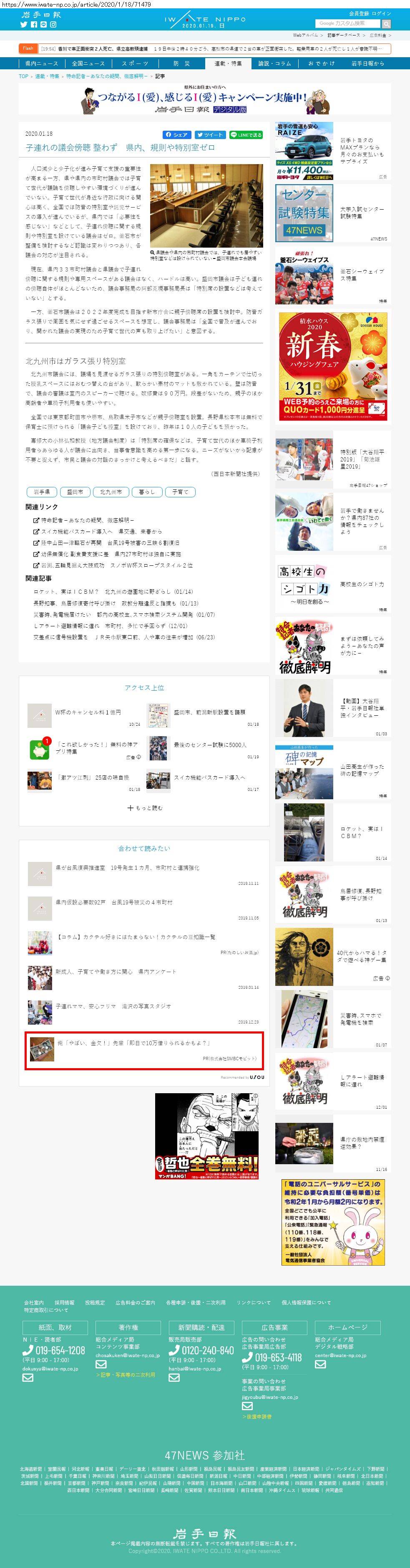
Task: Open the ログイン link
Action: point(381,13)
